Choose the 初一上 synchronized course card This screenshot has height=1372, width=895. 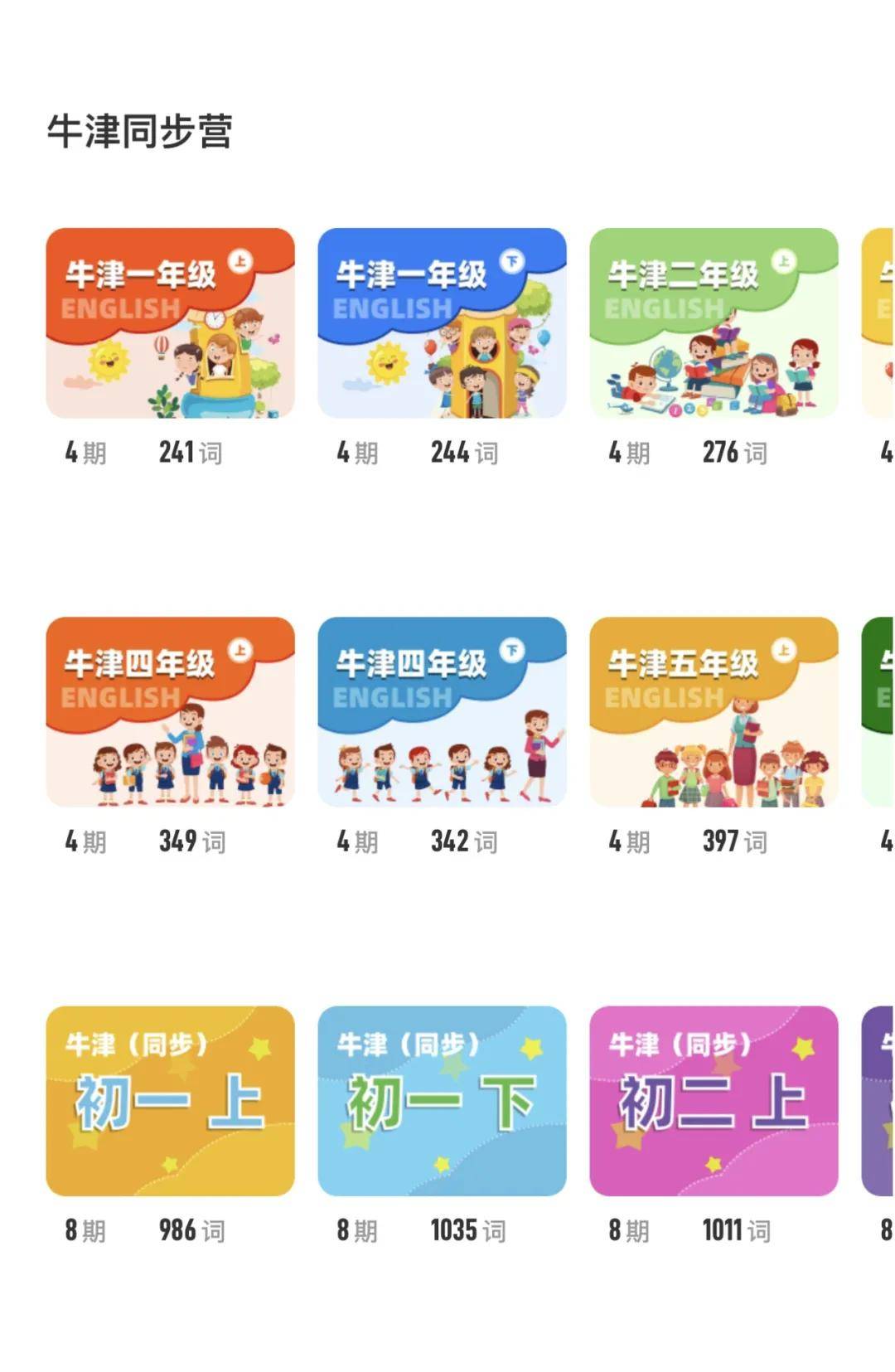point(170,1101)
